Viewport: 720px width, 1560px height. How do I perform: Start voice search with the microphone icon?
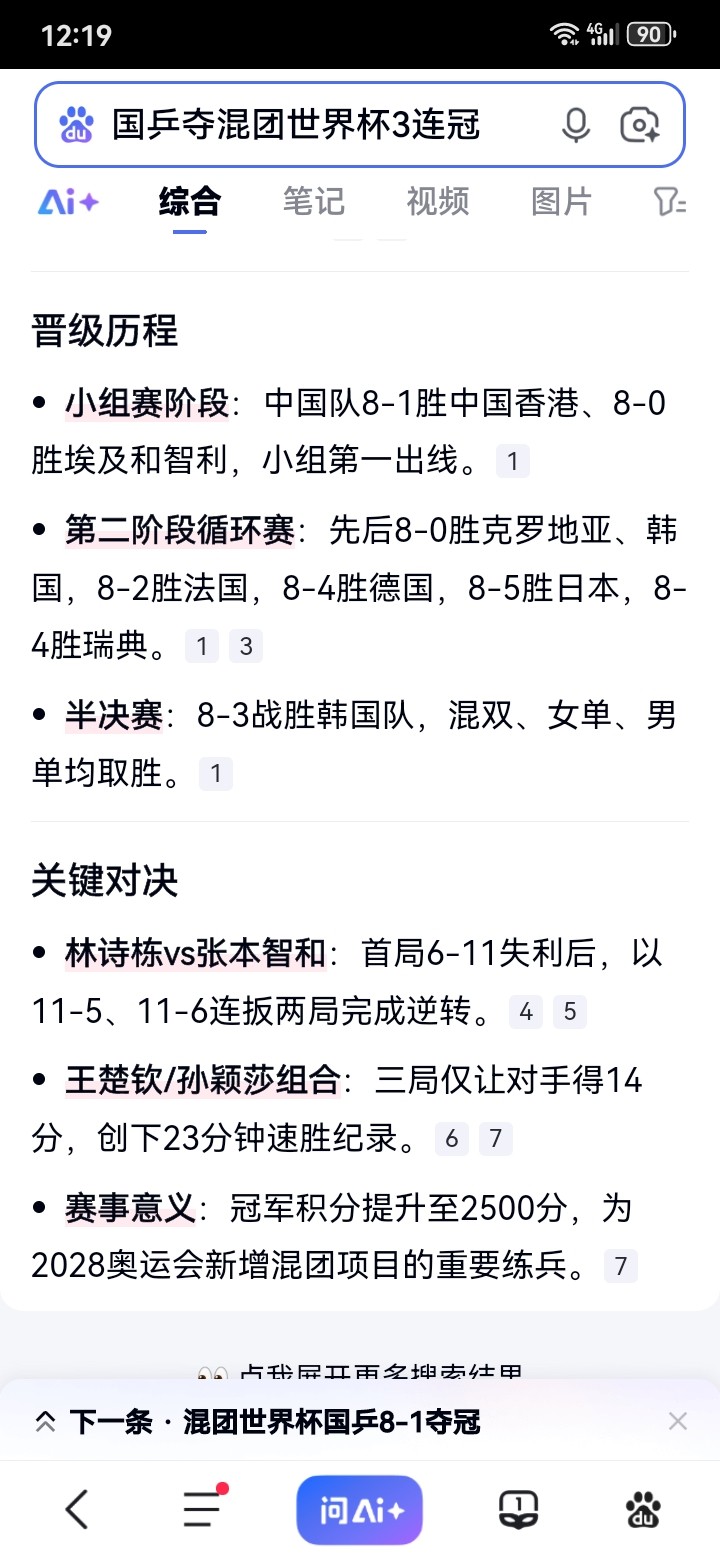575,125
